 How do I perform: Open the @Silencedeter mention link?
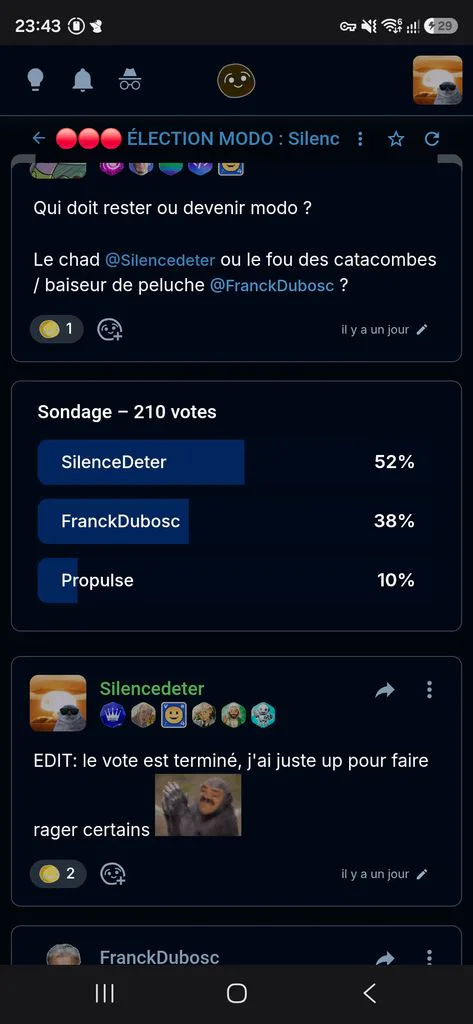pos(160,260)
